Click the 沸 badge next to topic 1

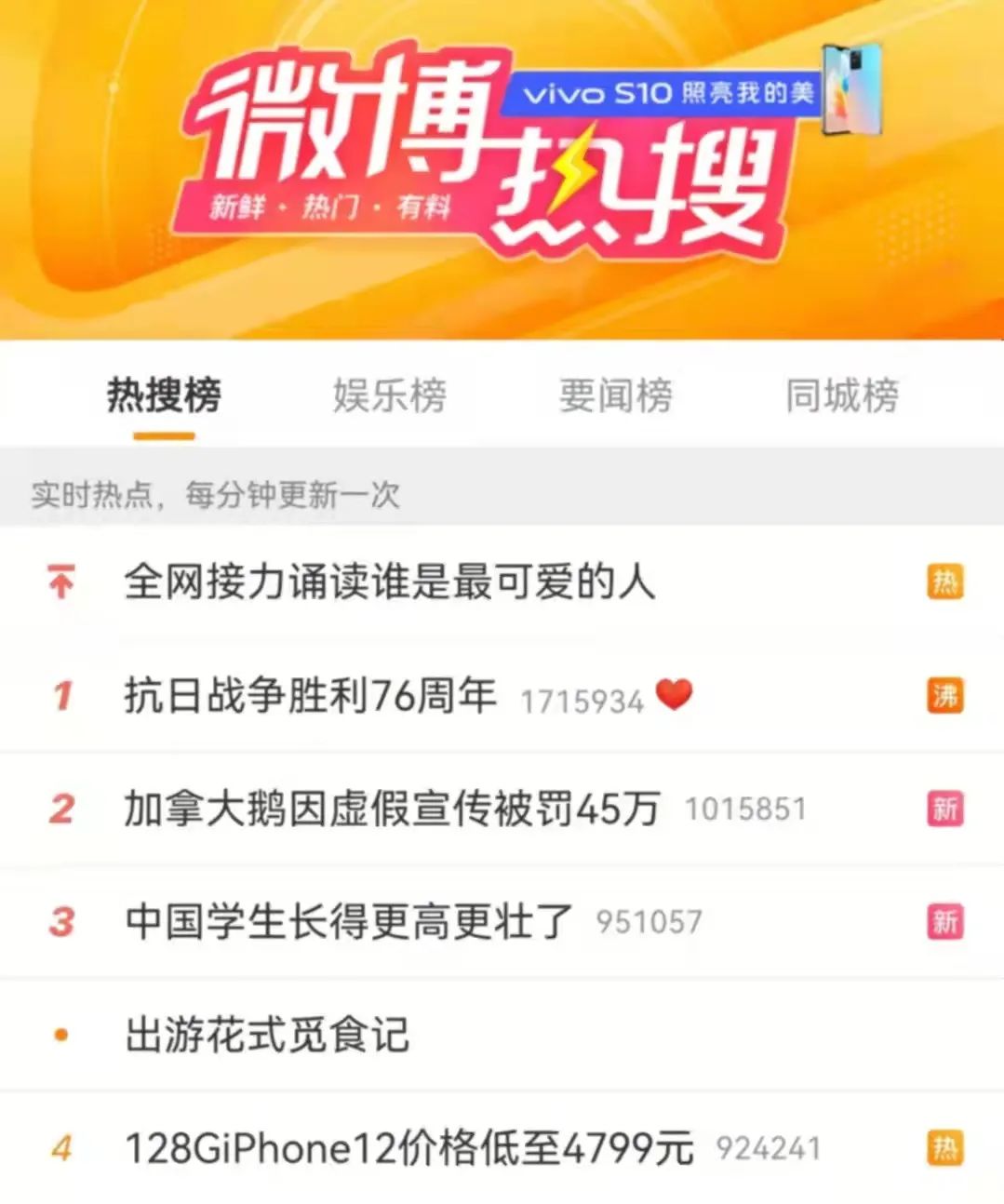pos(946,694)
